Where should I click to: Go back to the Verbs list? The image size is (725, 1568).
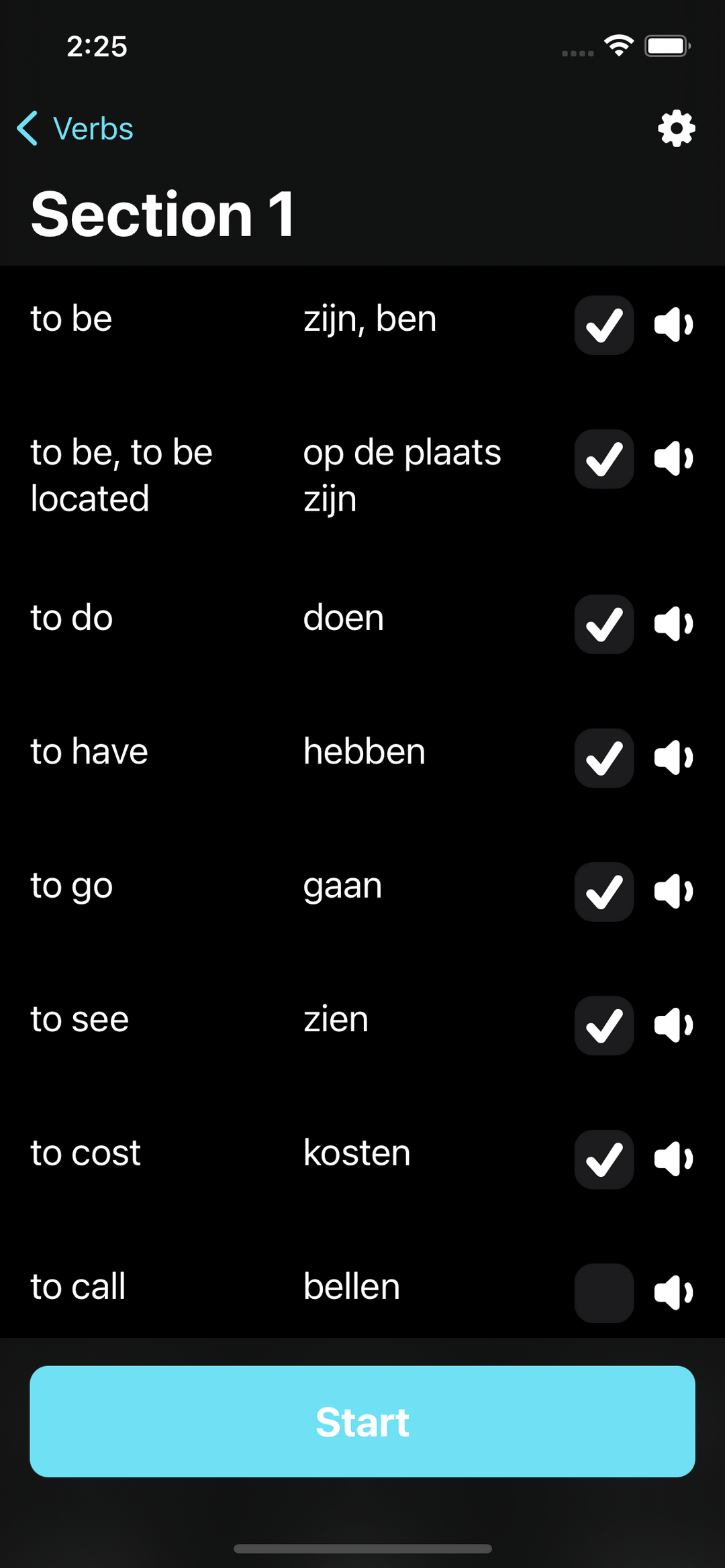coord(75,128)
